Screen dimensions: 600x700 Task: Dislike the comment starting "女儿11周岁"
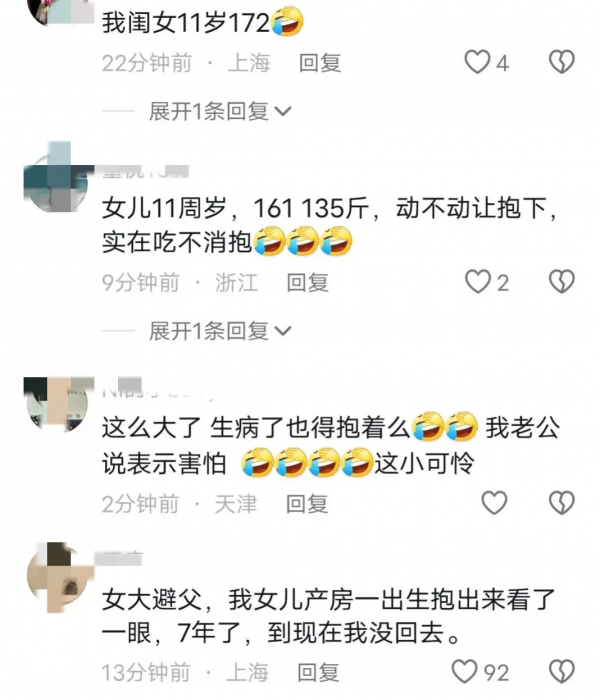[x=562, y=283]
